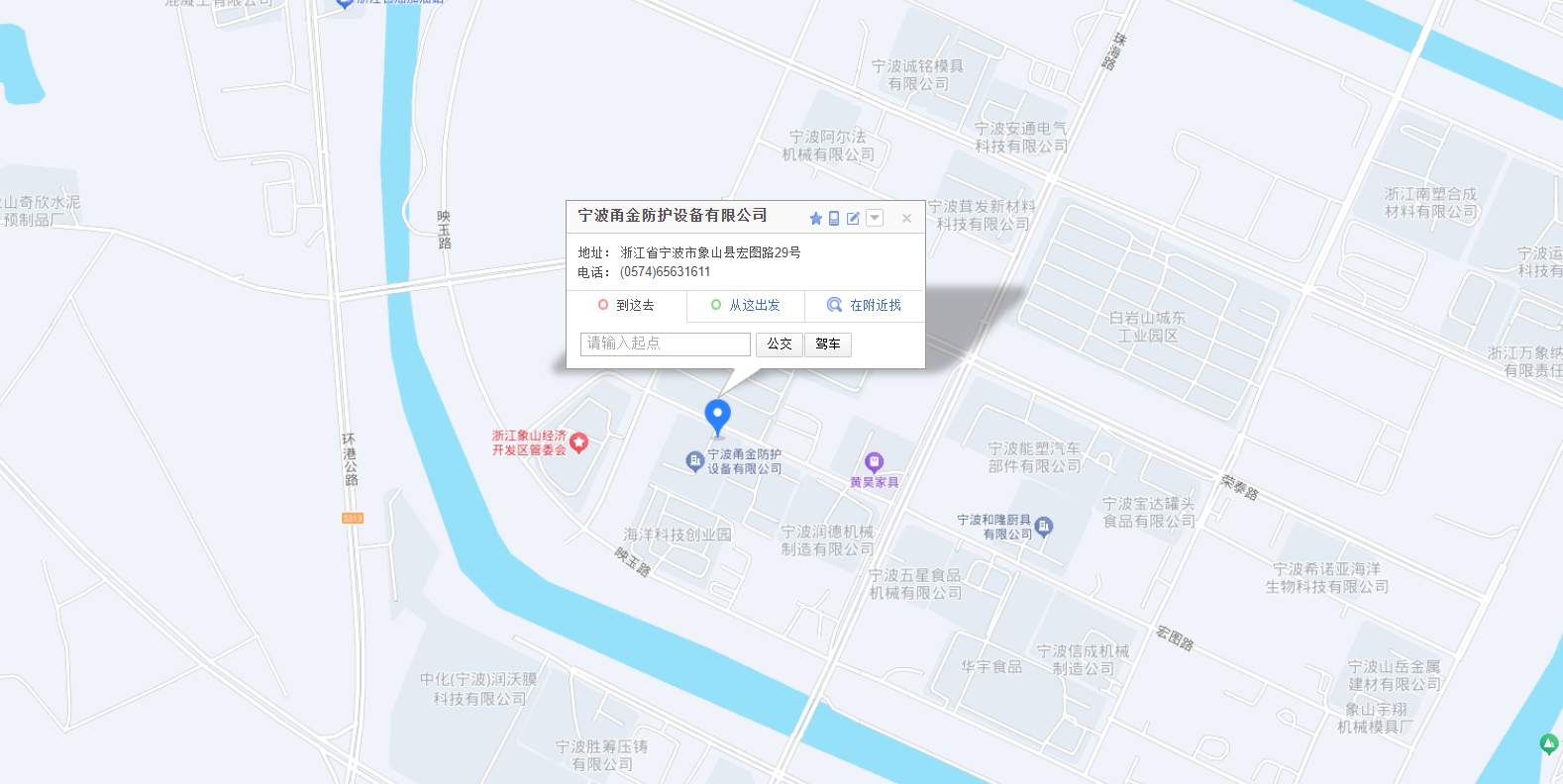Get 公交 transit directions
This screenshot has height=784, width=1563.
click(780, 344)
